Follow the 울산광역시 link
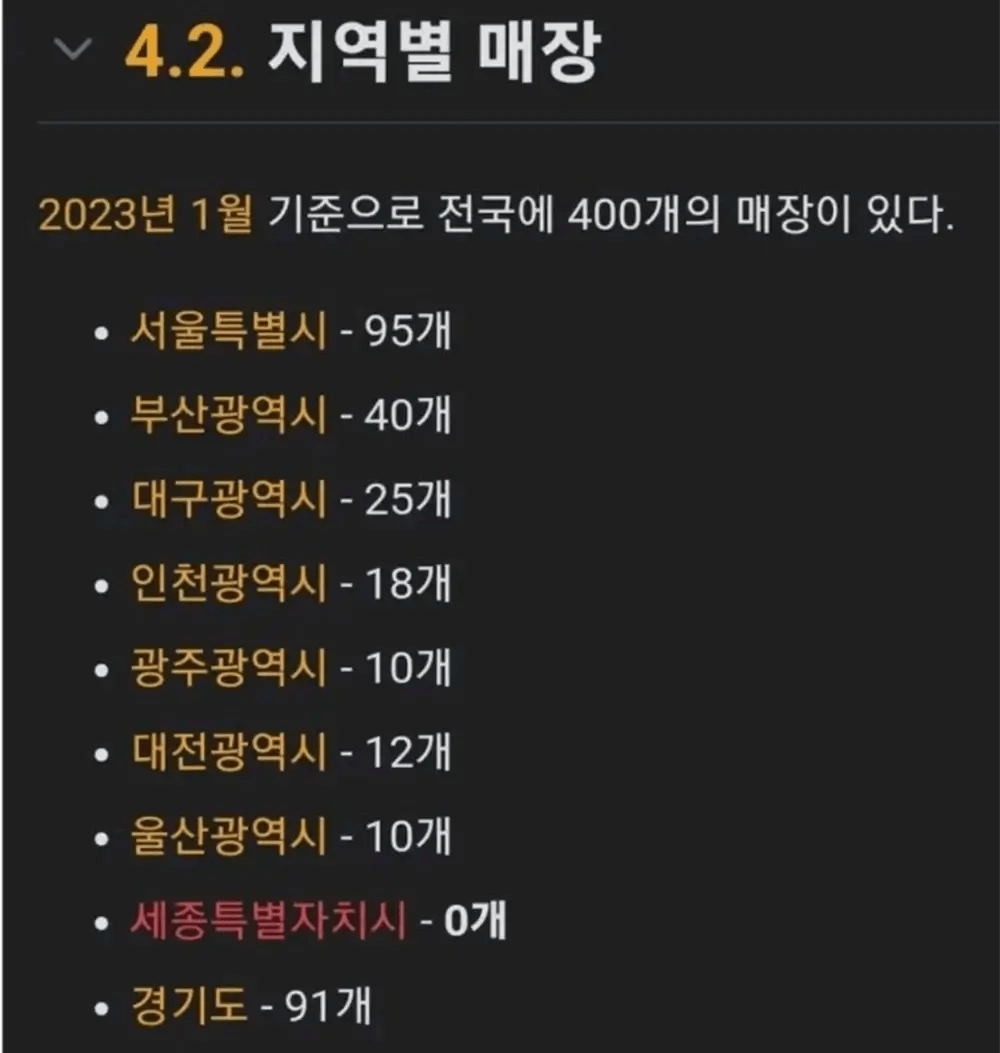 (228, 836)
